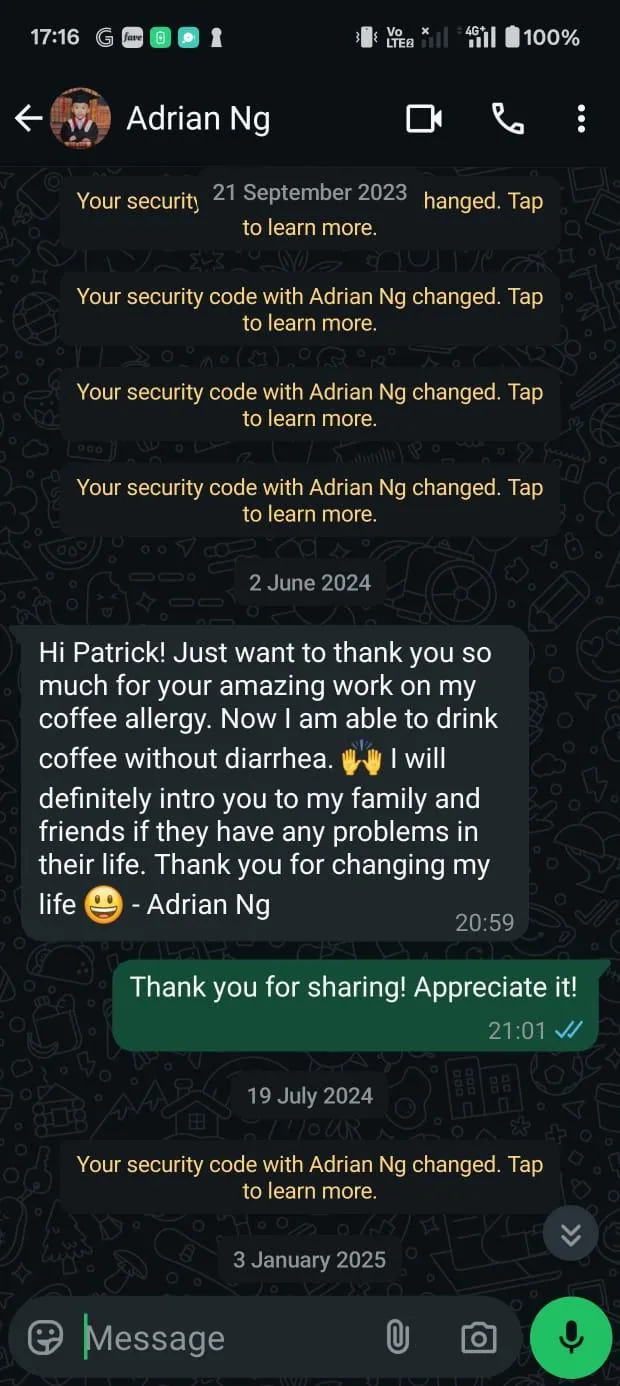This screenshot has height=1386, width=620.
Task: Open the emoji and sticker picker
Action: pos(46,1337)
